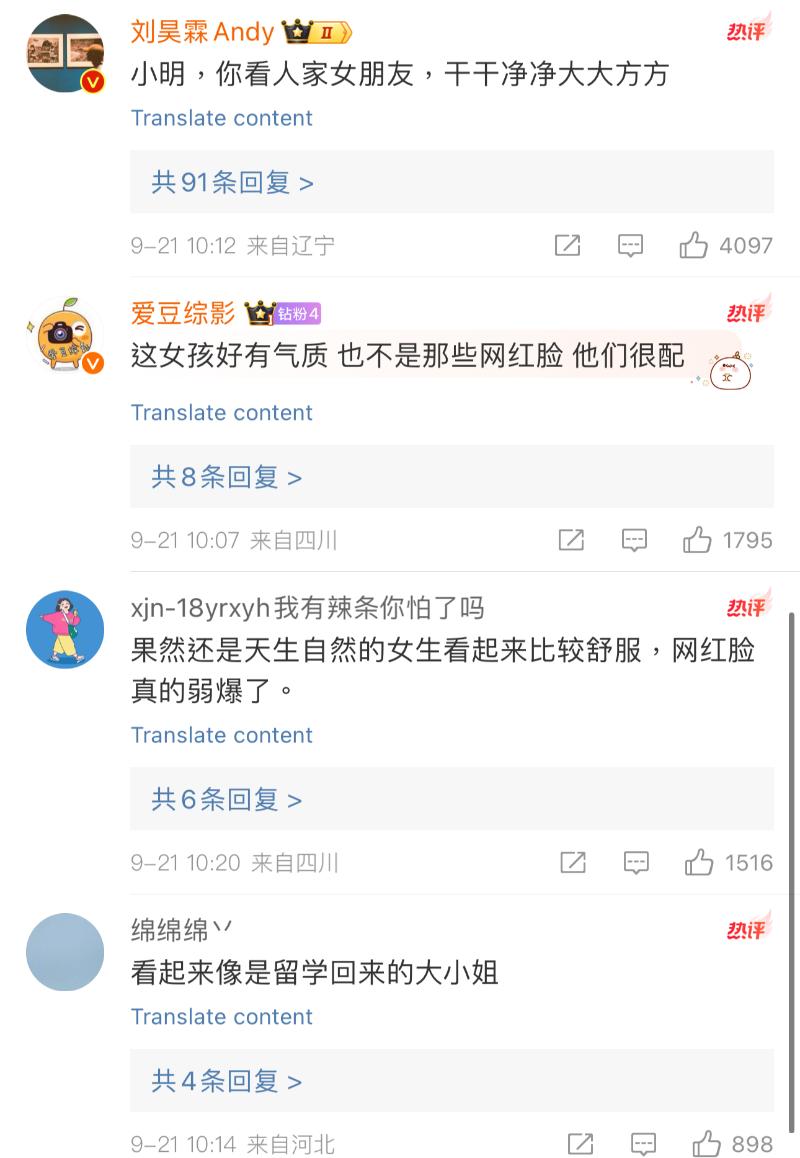Open comment icon under 爱豆综影's comment
800x1158 pixels.
coord(634,540)
